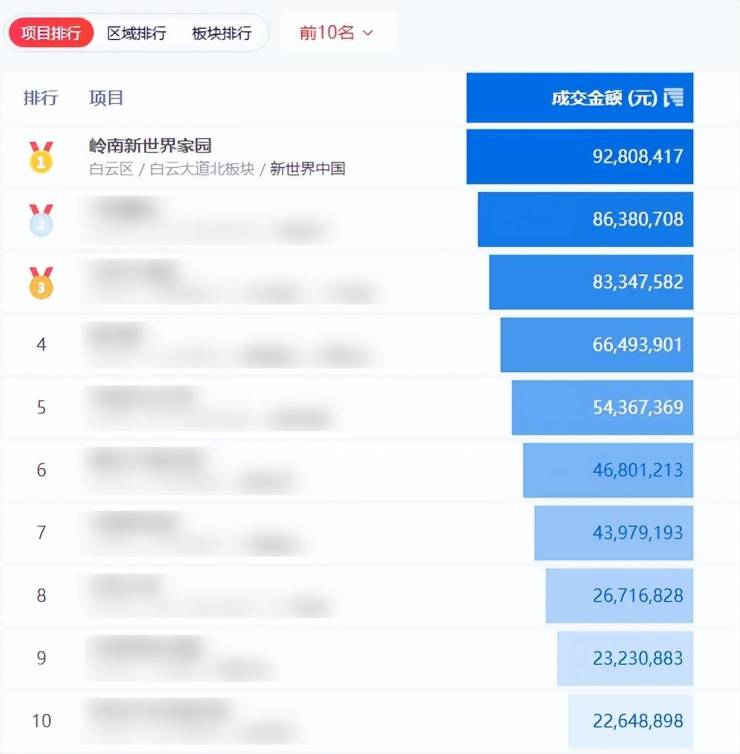Expand the 前10名 dropdown
This screenshot has width=740, height=754.
click(x=336, y=33)
